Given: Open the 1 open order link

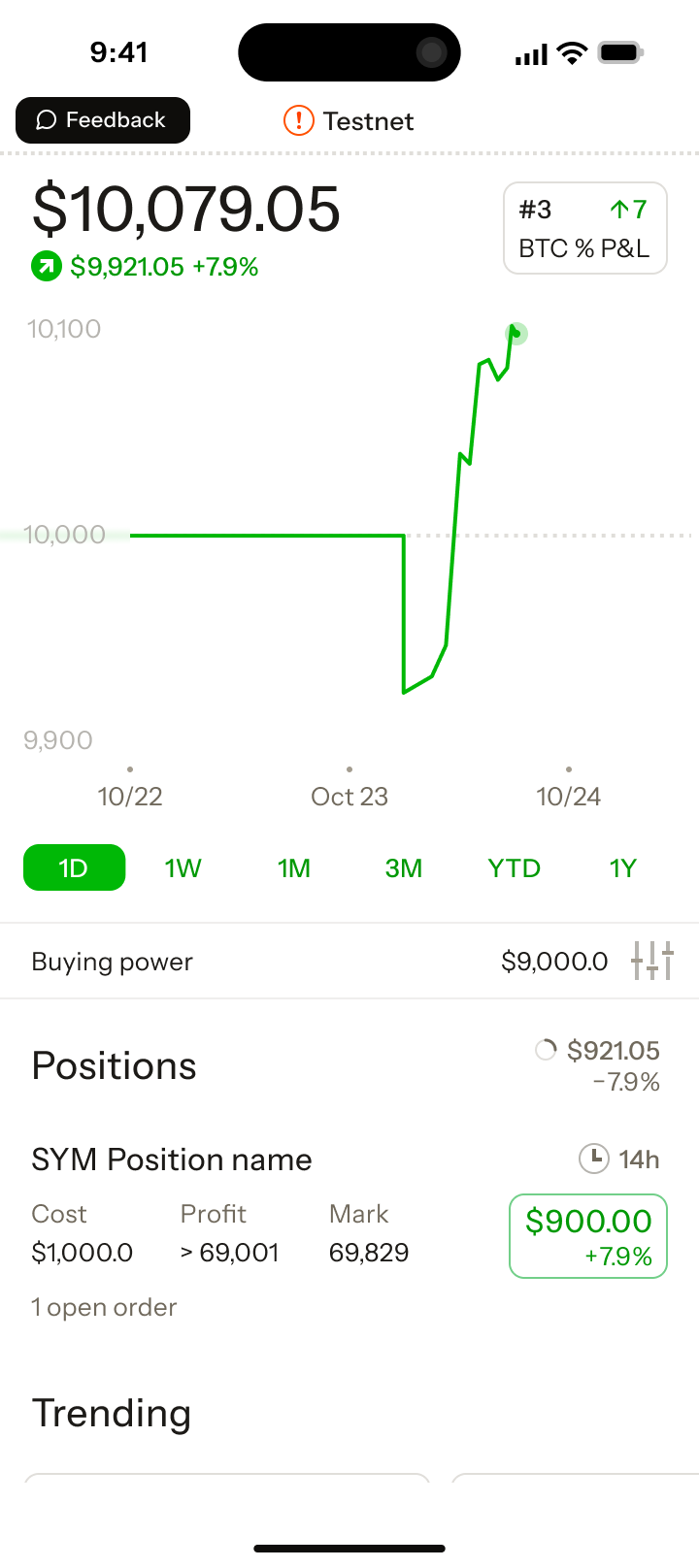Looking at the screenshot, I should click(104, 1307).
